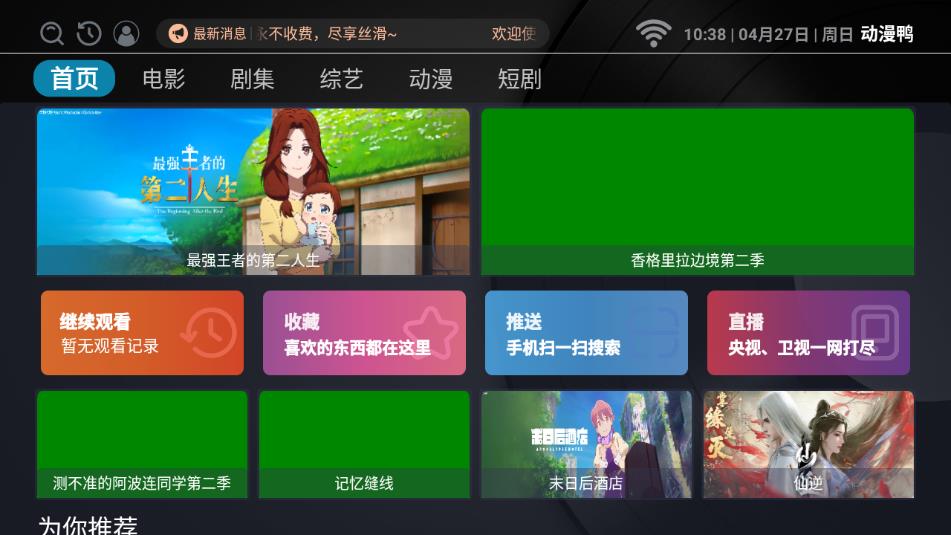The height and width of the screenshot is (535, 951).
Task: Open 测不准的阿波连同学第二季 tile
Action: point(142,444)
